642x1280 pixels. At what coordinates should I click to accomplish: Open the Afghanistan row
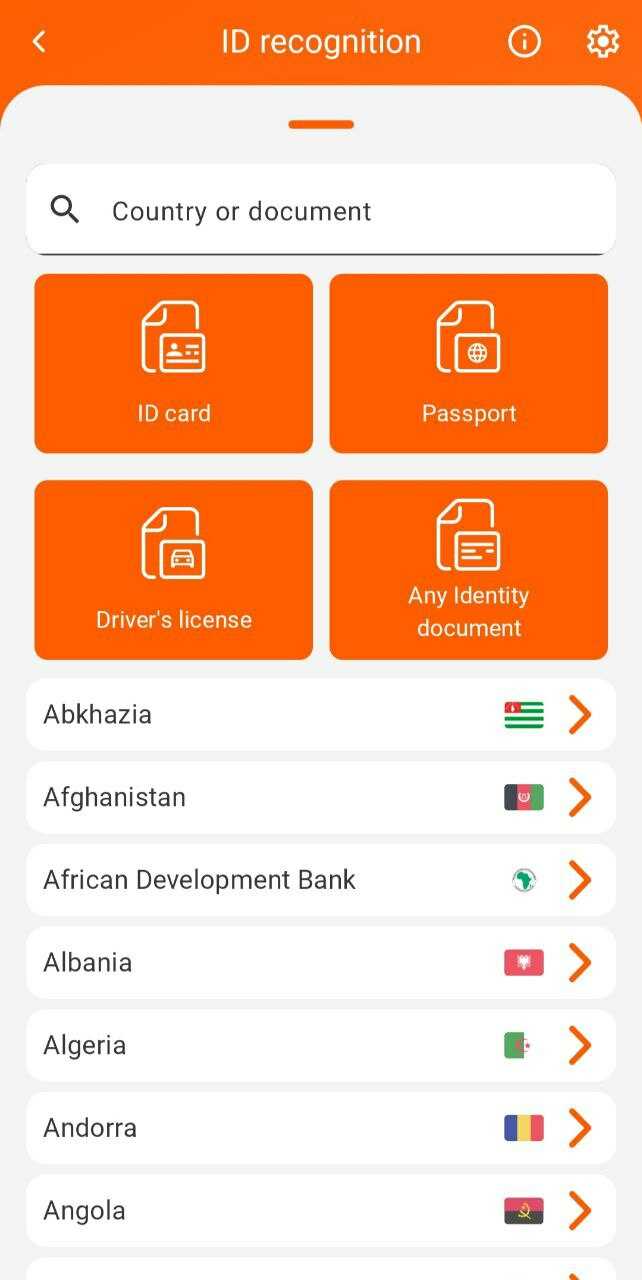(x=320, y=798)
